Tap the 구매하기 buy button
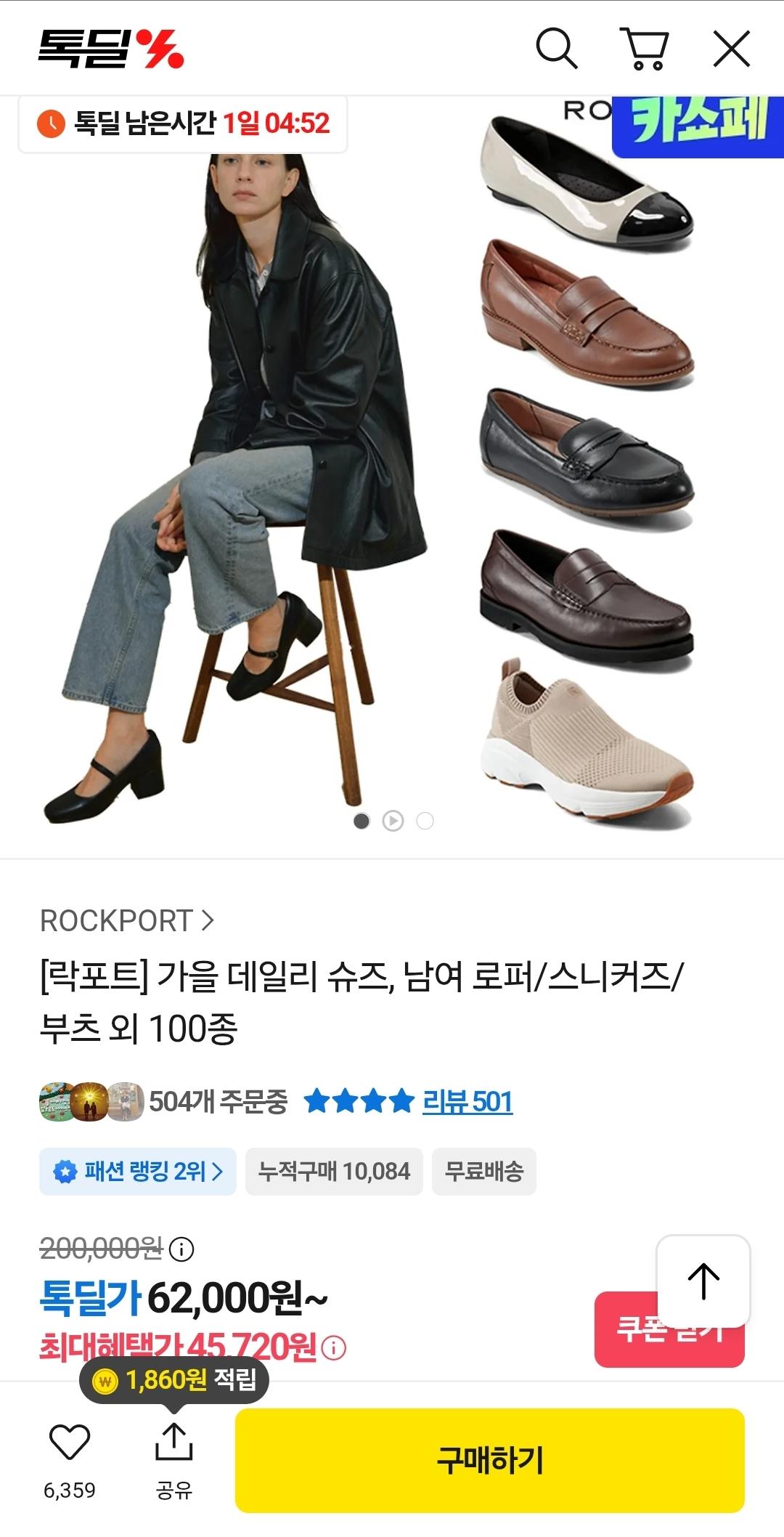The width and height of the screenshot is (784, 1537). tap(490, 1460)
